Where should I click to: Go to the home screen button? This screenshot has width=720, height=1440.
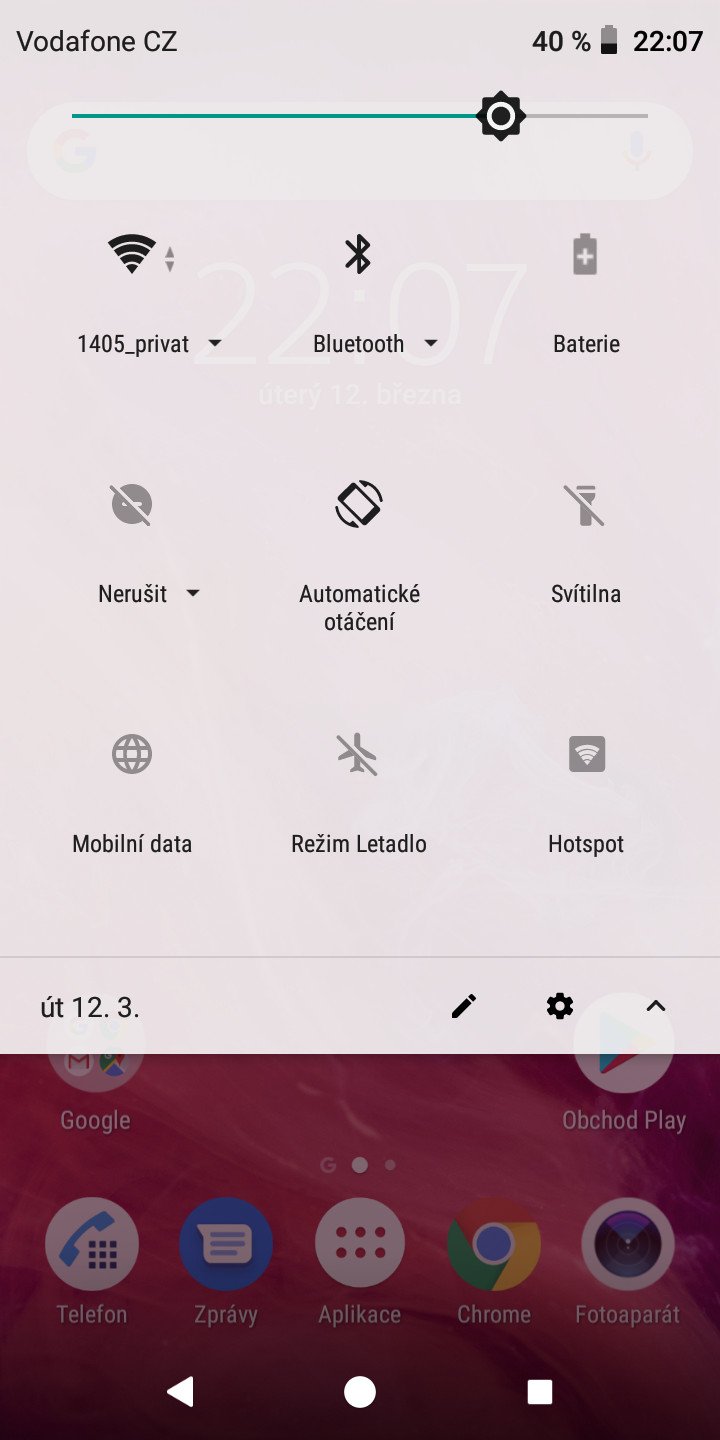(x=360, y=1391)
